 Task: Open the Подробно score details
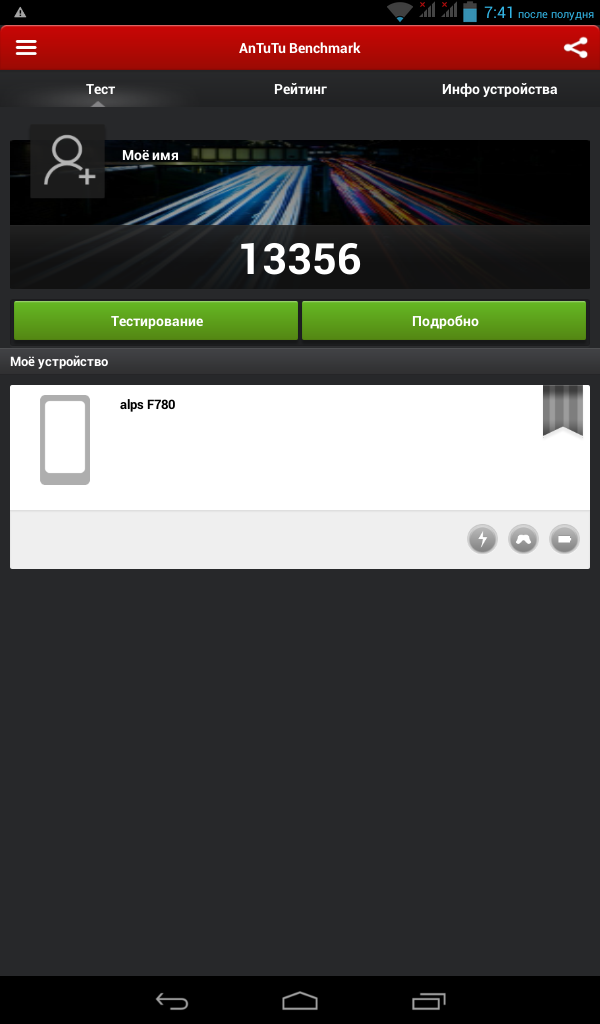[x=444, y=321]
